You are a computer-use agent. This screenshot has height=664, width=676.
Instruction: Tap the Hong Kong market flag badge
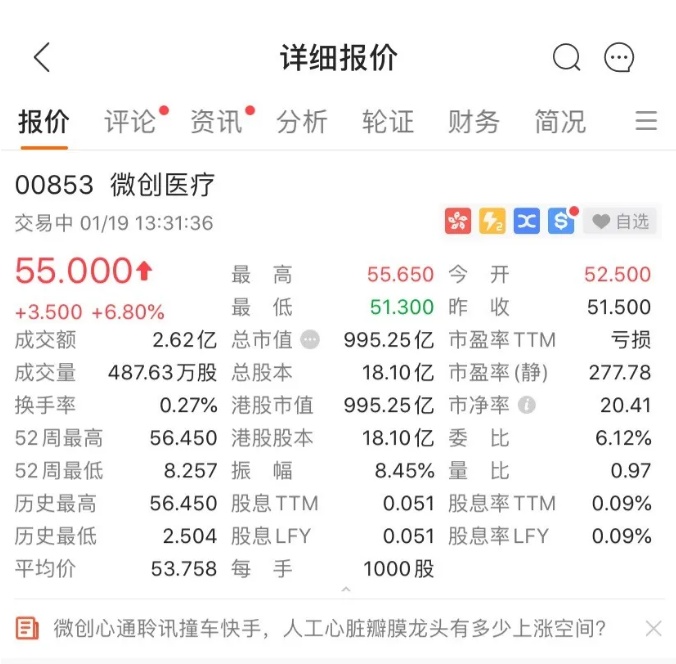(458, 222)
